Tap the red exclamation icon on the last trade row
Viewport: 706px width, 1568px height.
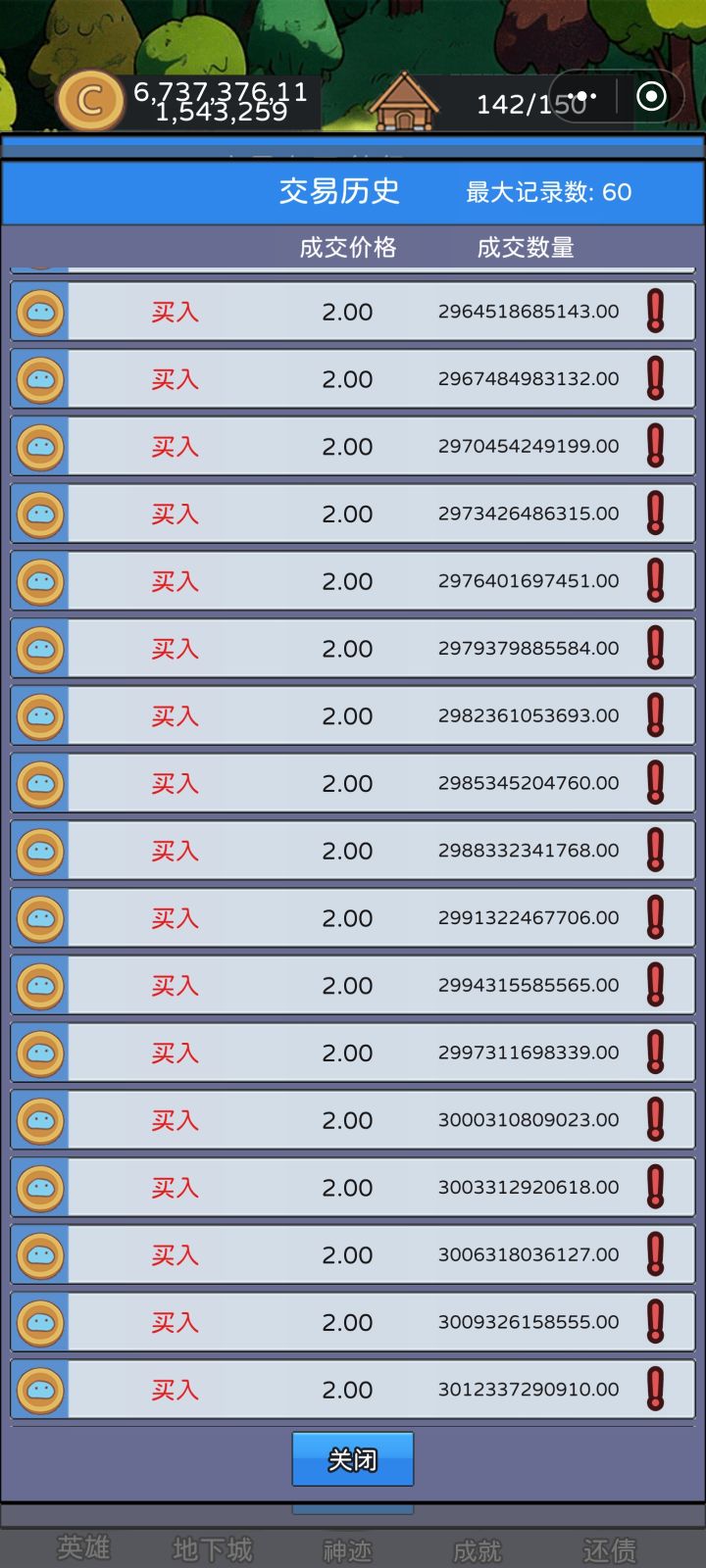pos(655,1389)
